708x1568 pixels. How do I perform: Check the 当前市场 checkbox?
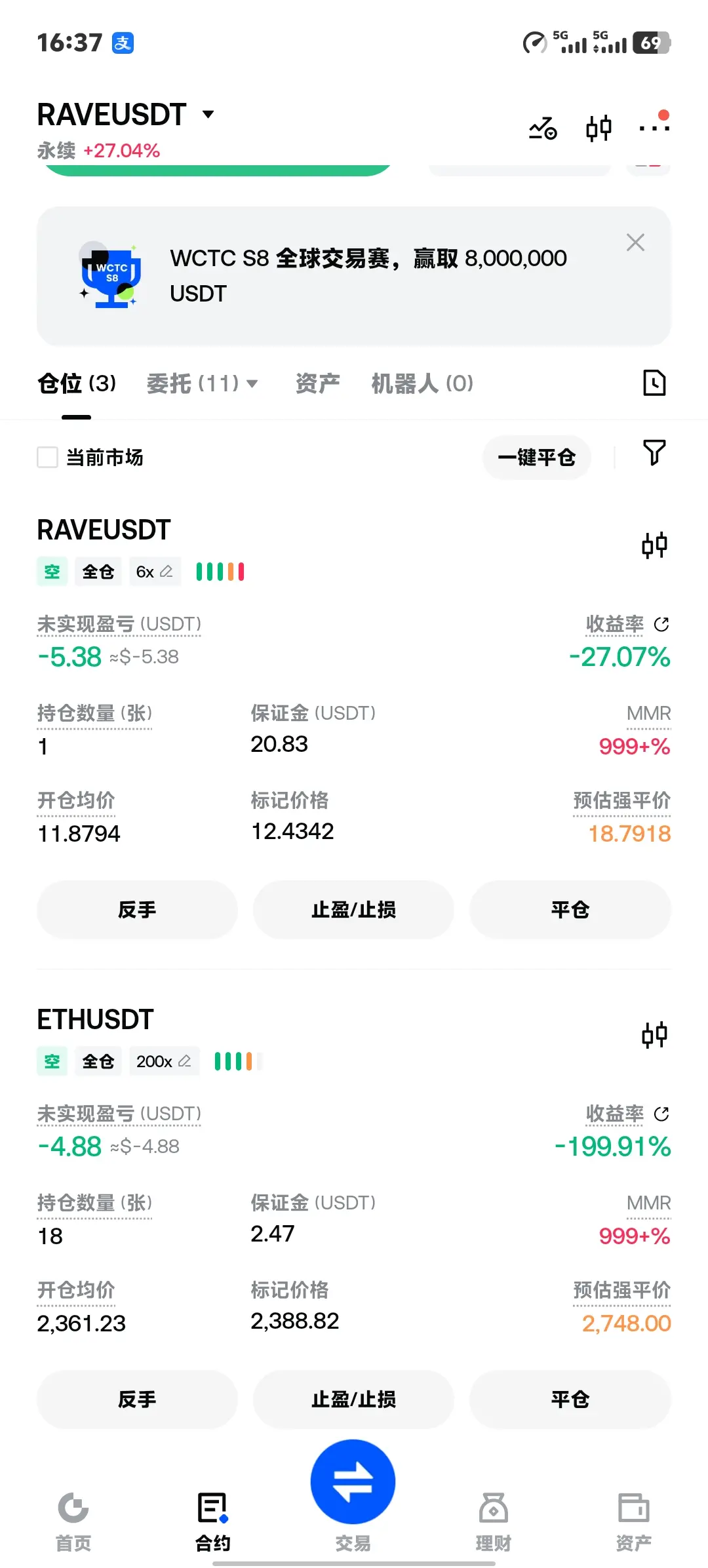[x=48, y=458]
